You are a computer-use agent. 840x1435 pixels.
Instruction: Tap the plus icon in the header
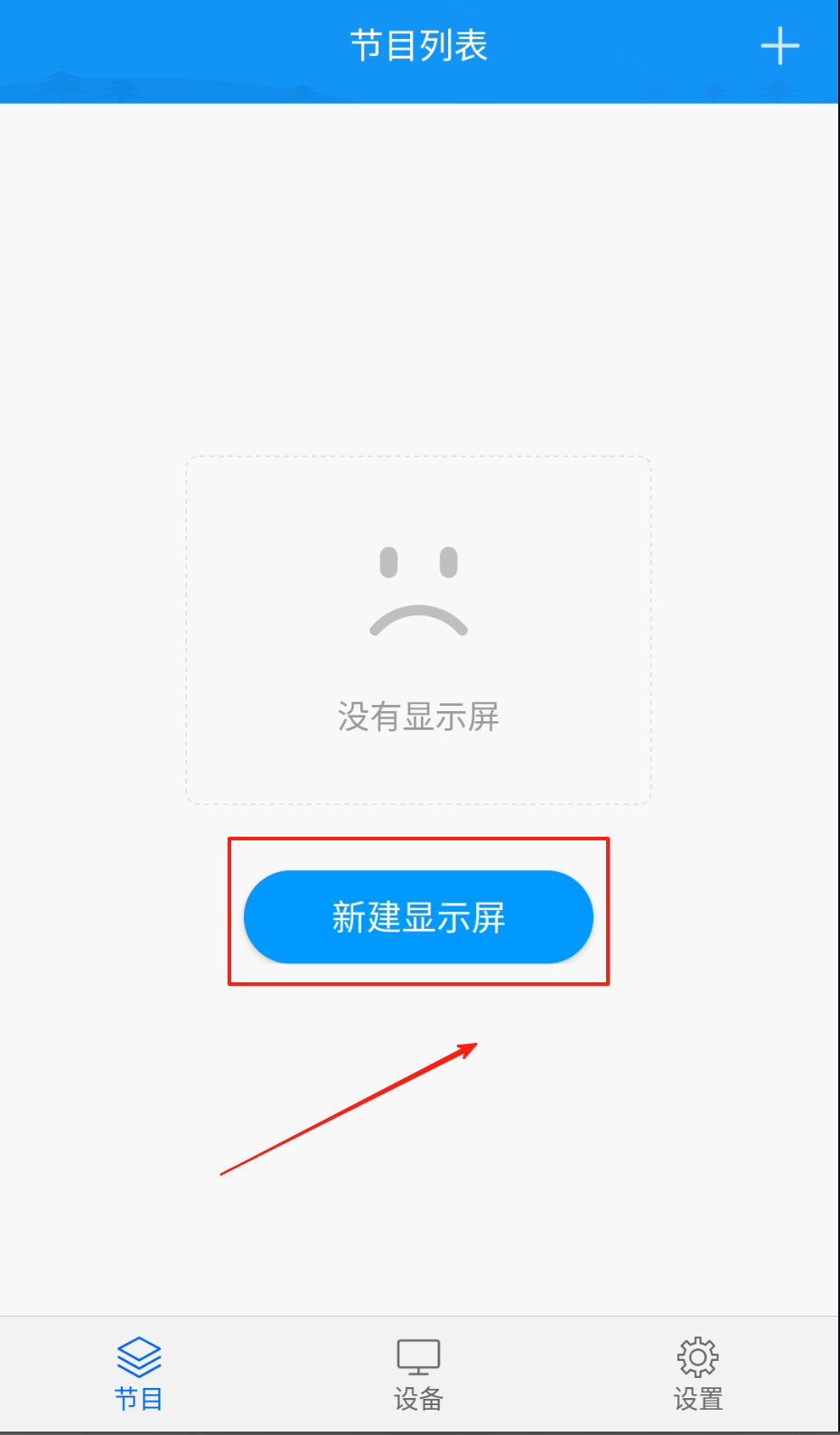click(779, 45)
